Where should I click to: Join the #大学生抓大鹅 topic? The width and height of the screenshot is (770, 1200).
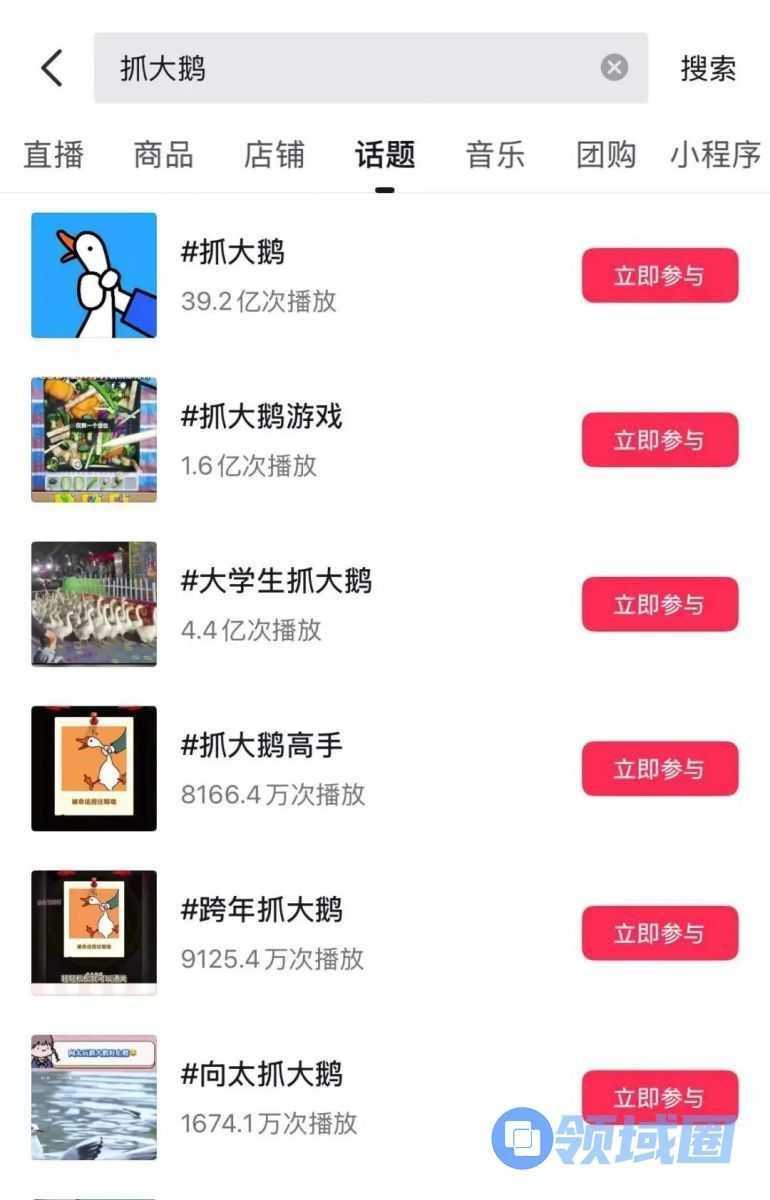point(659,604)
